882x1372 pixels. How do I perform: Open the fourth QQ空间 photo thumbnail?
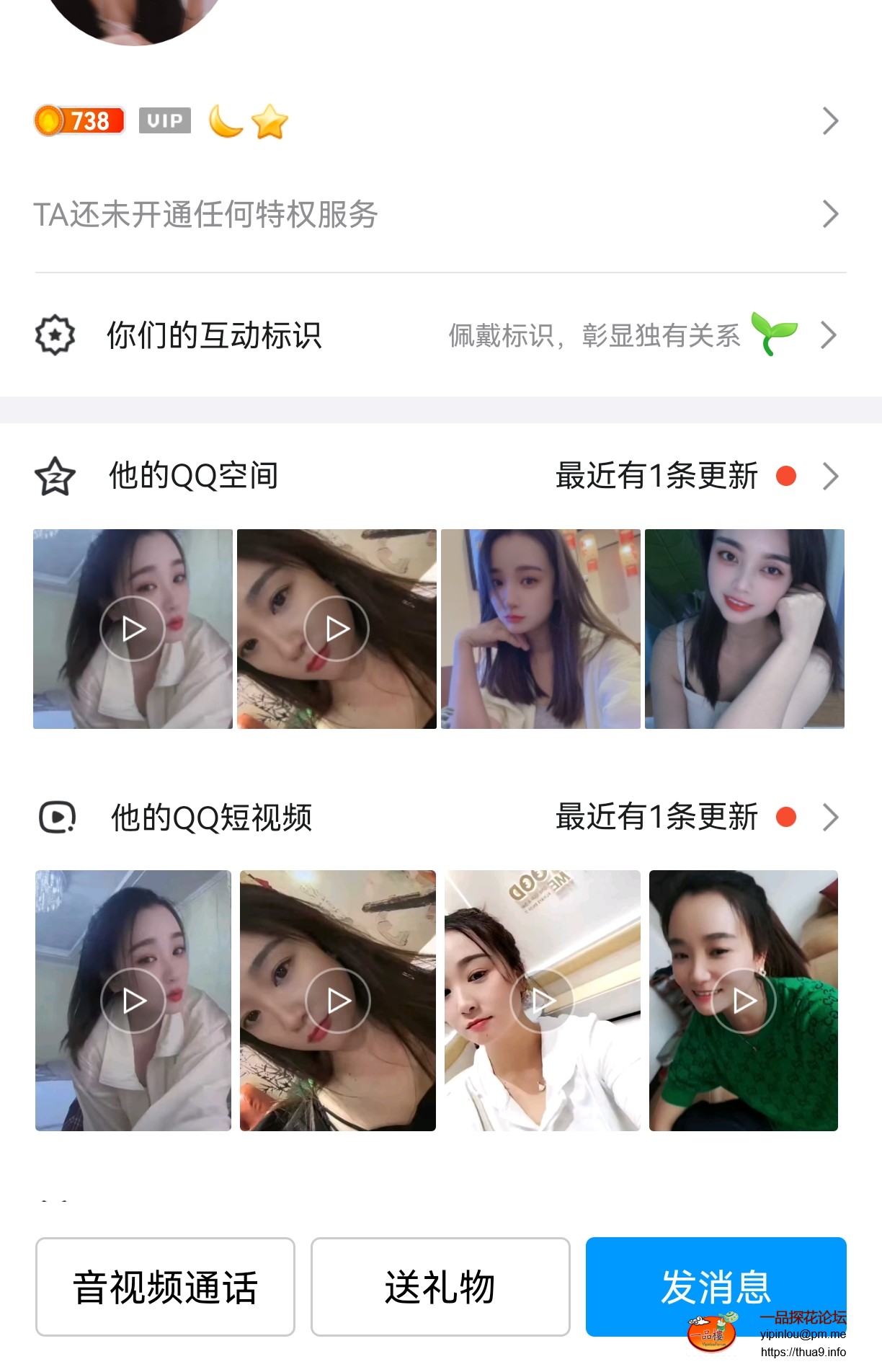744,629
